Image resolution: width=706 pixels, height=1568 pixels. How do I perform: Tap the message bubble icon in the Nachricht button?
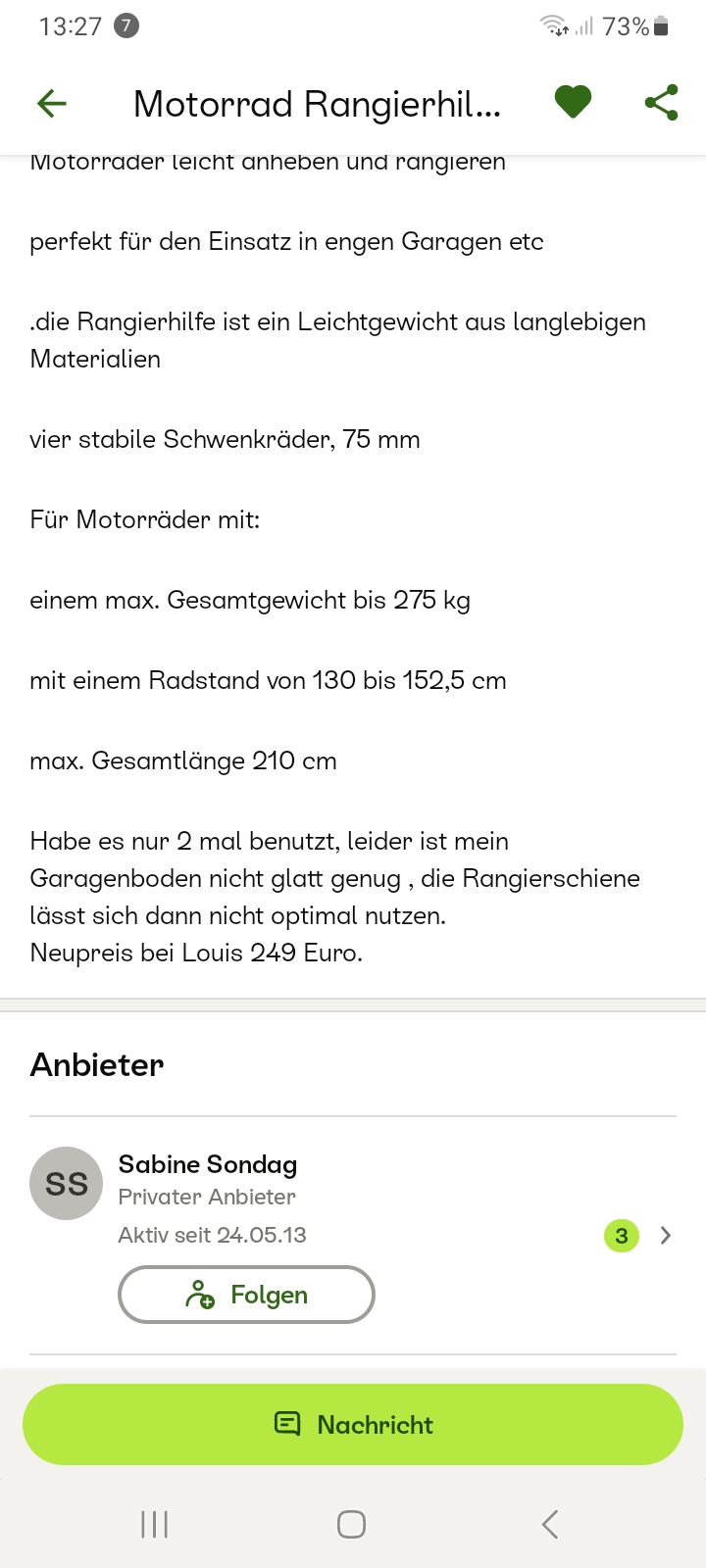click(286, 1424)
